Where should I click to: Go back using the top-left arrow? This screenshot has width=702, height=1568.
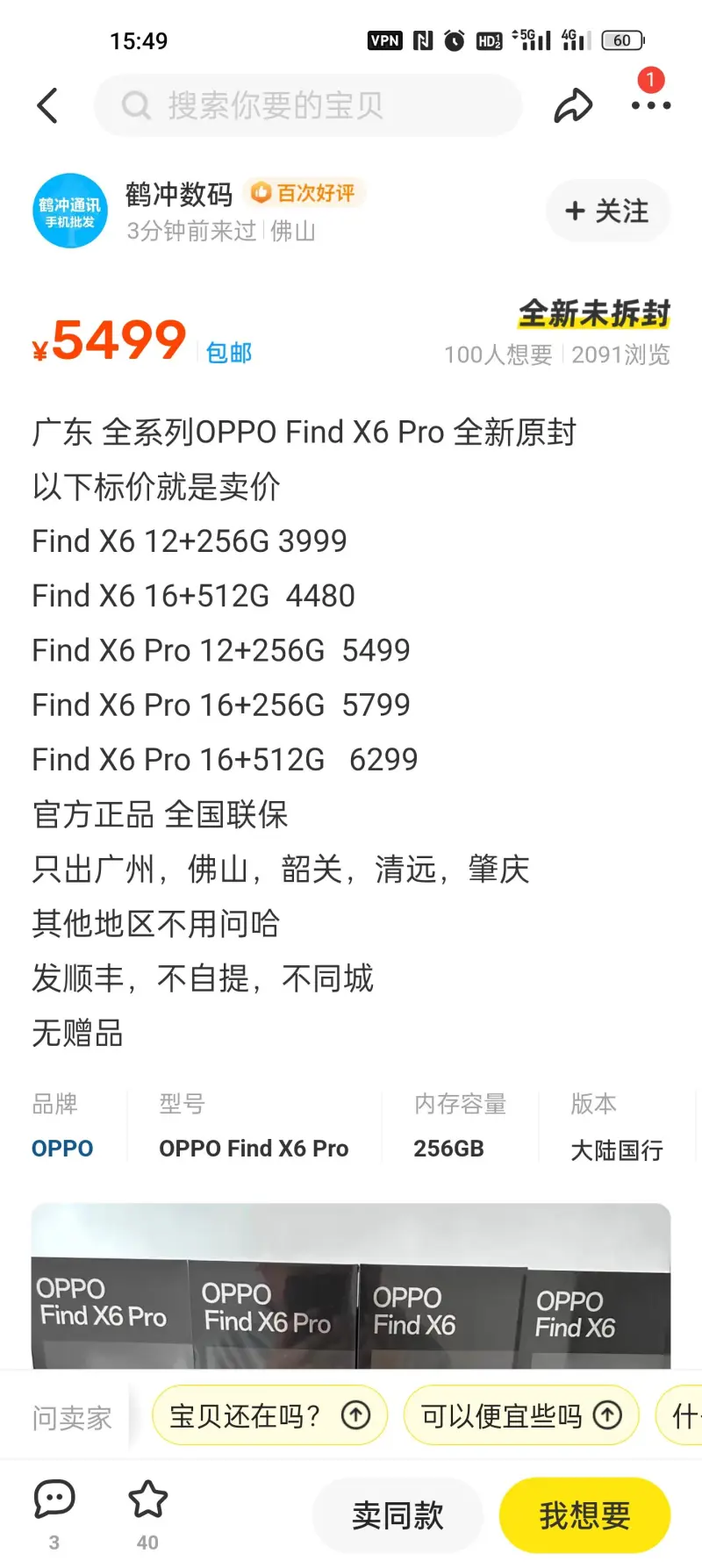47,106
